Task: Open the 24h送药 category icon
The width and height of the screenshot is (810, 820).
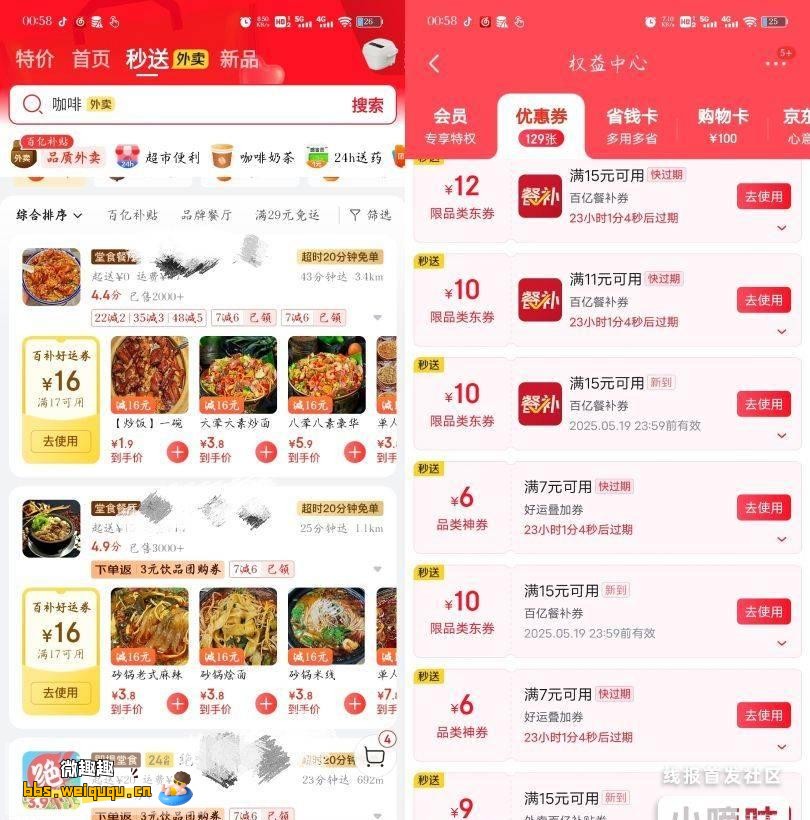Action: [320, 156]
